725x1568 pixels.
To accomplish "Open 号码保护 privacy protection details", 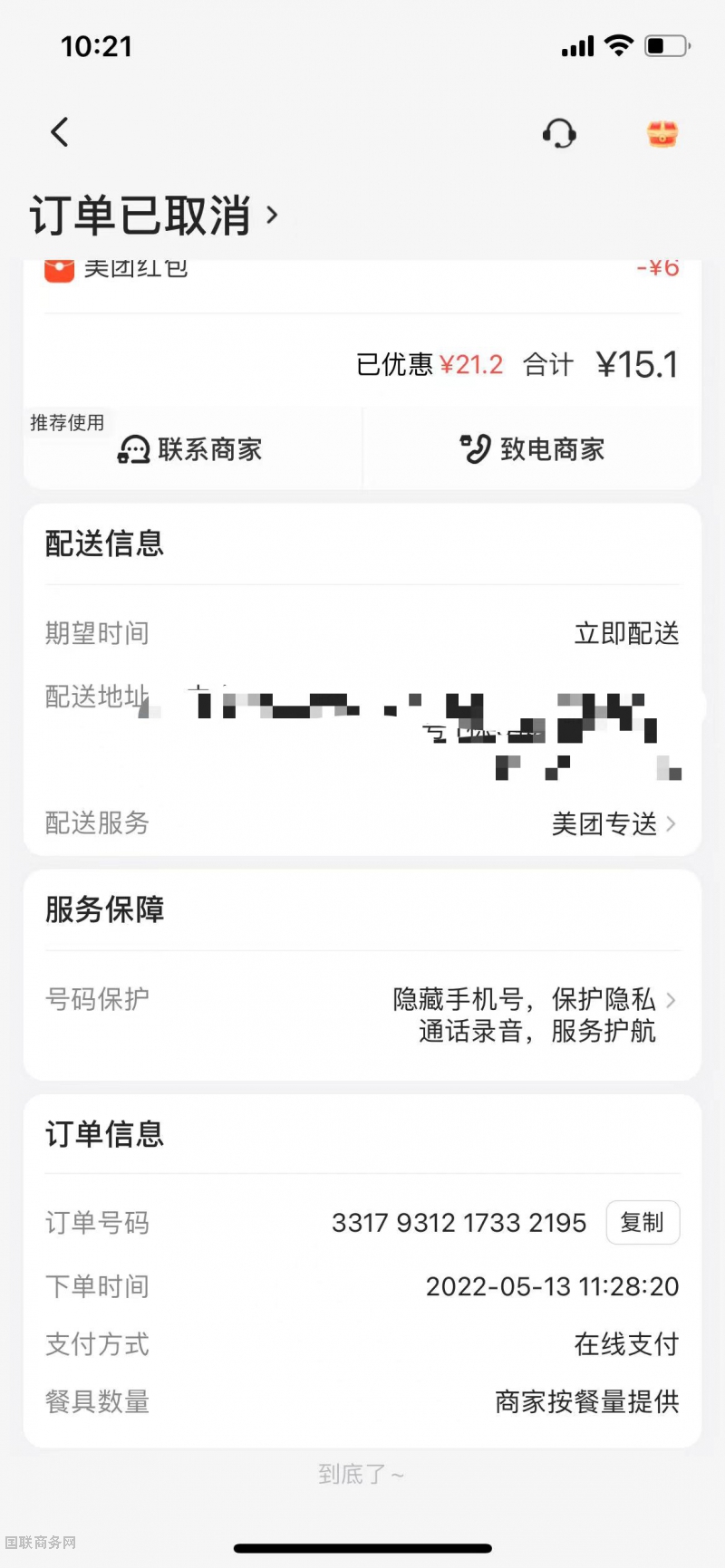I will (x=362, y=1015).
